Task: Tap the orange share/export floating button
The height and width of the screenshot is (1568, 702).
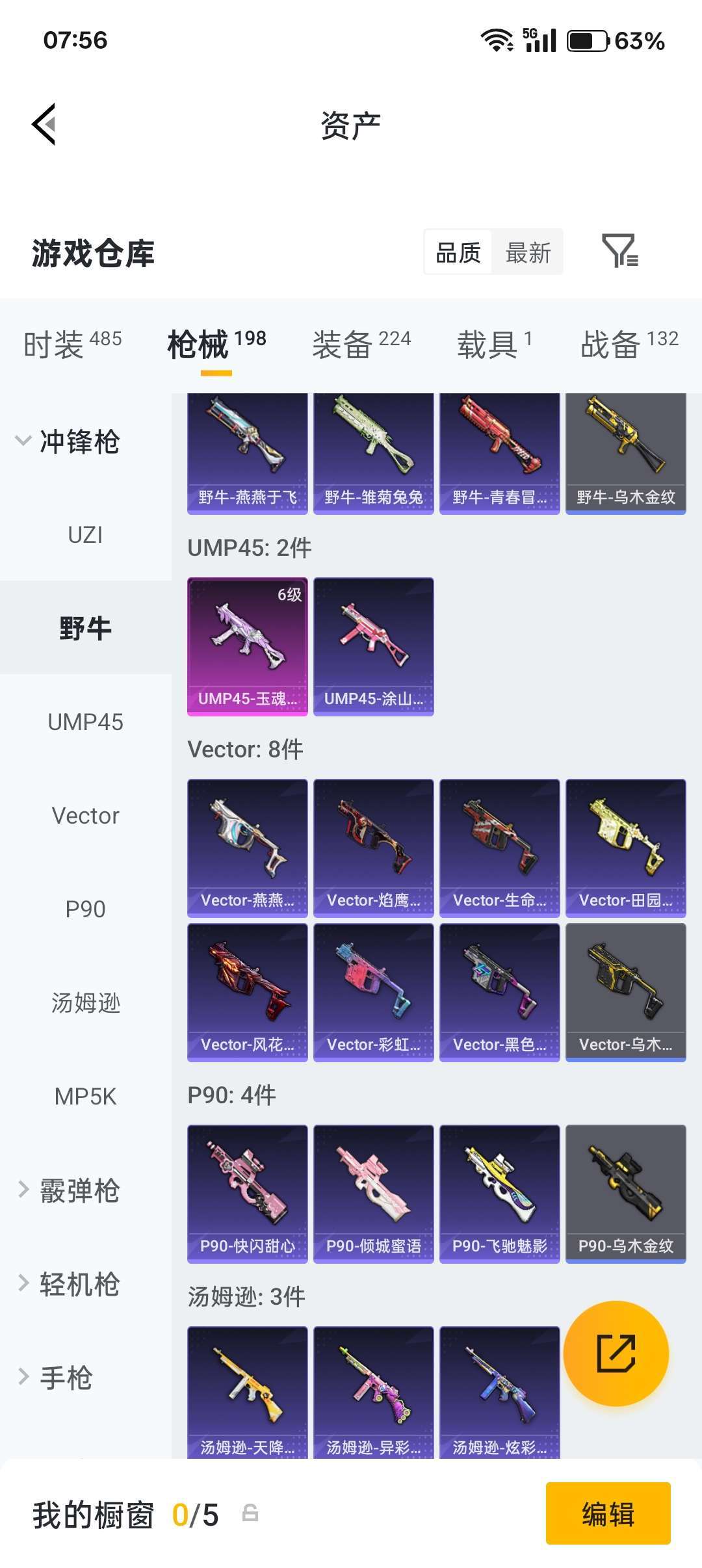Action: 616,1354
